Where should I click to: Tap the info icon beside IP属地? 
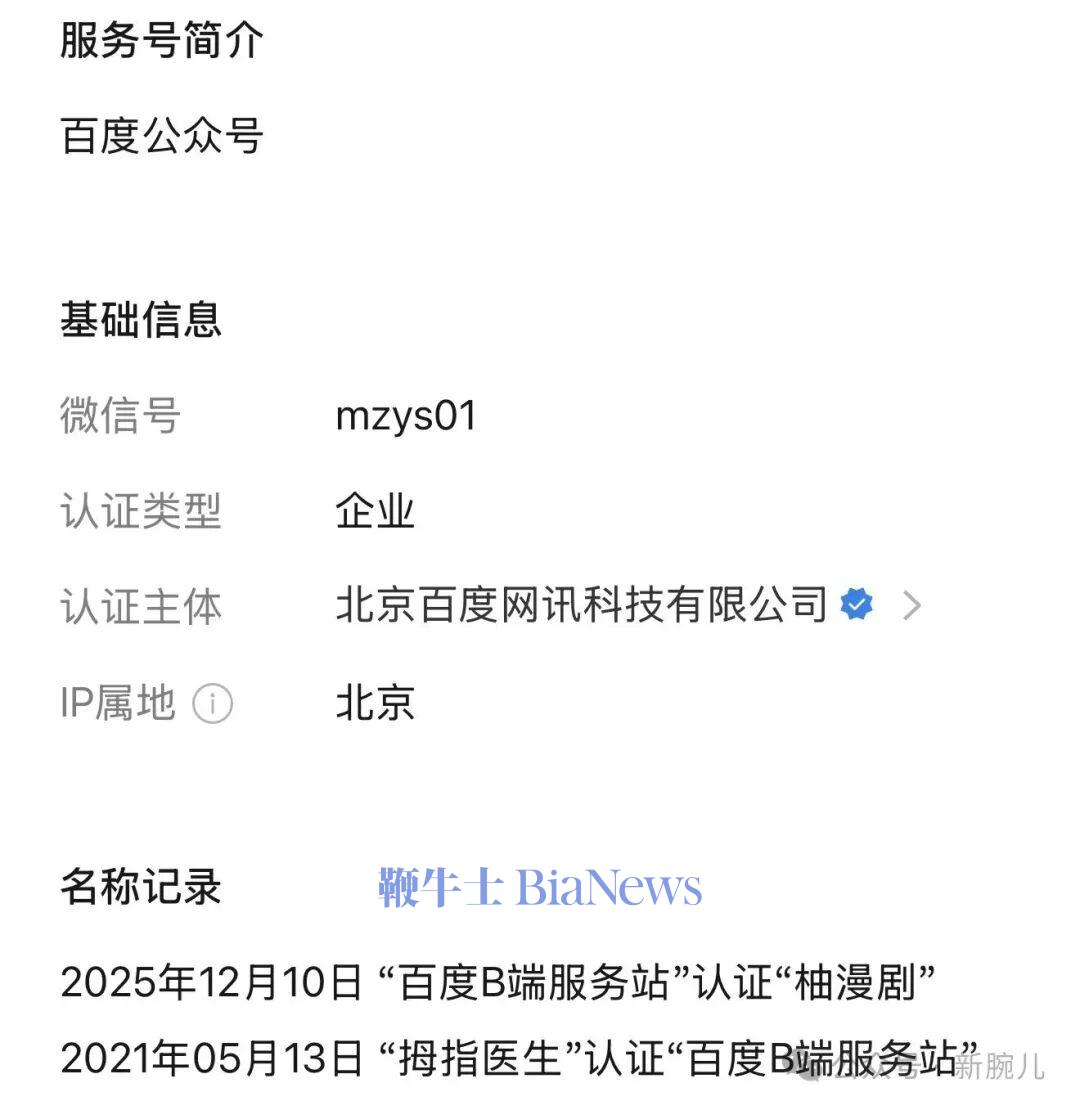(210, 704)
